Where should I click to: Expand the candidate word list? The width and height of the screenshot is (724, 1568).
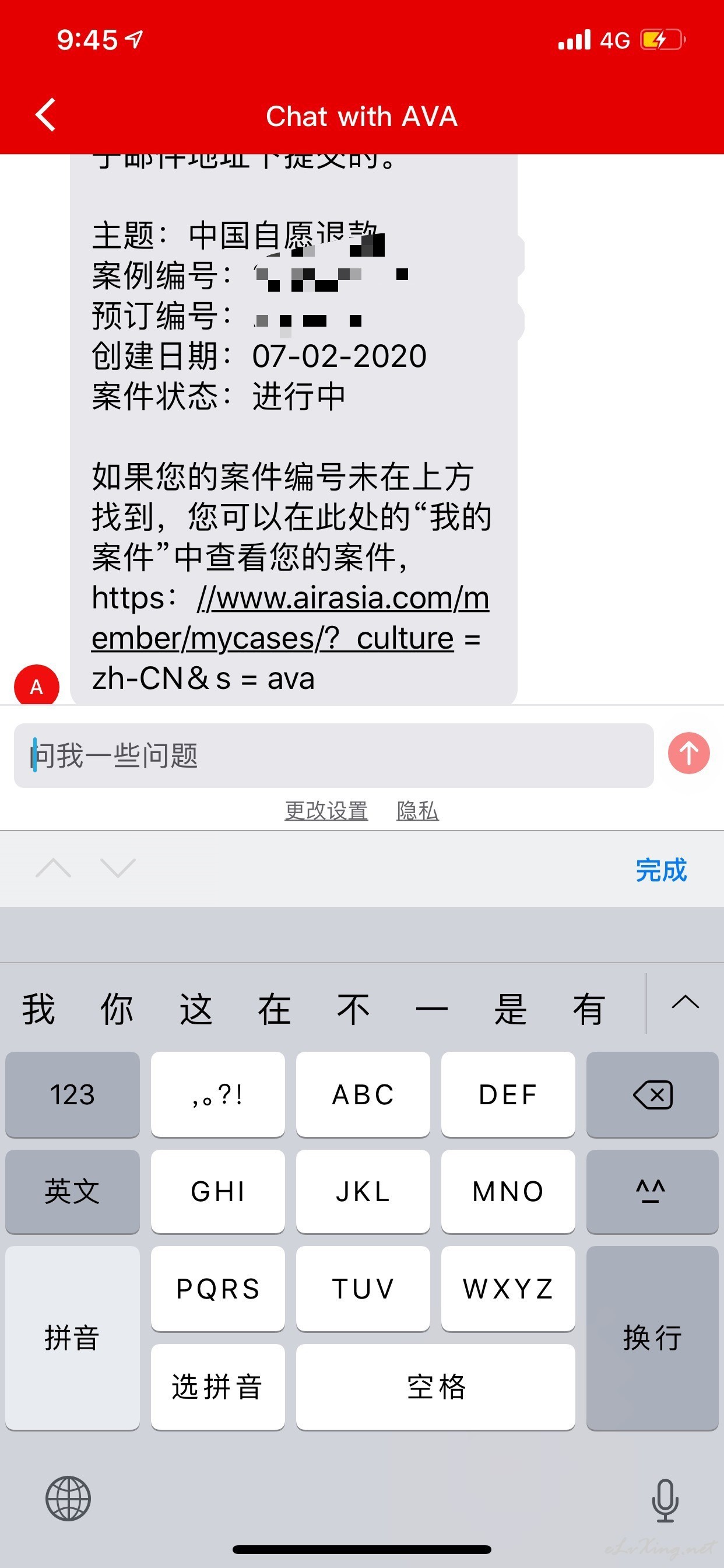coord(685,1003)
